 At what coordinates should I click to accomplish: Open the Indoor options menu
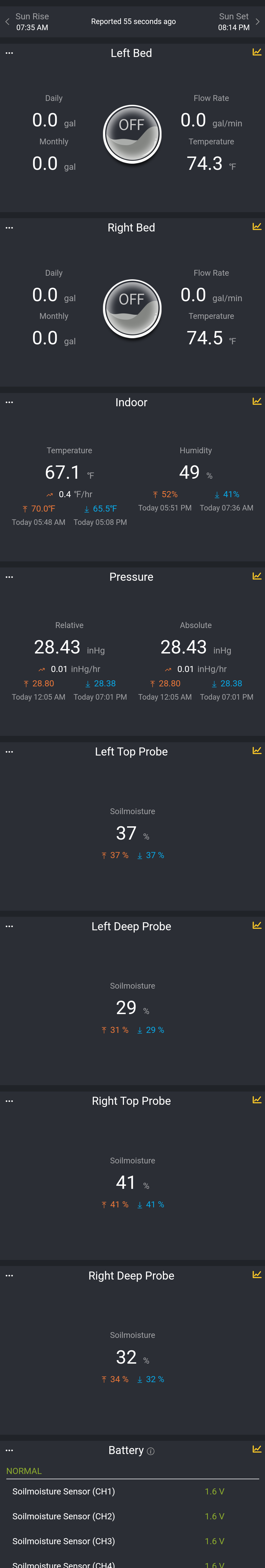tap(9, 402)
